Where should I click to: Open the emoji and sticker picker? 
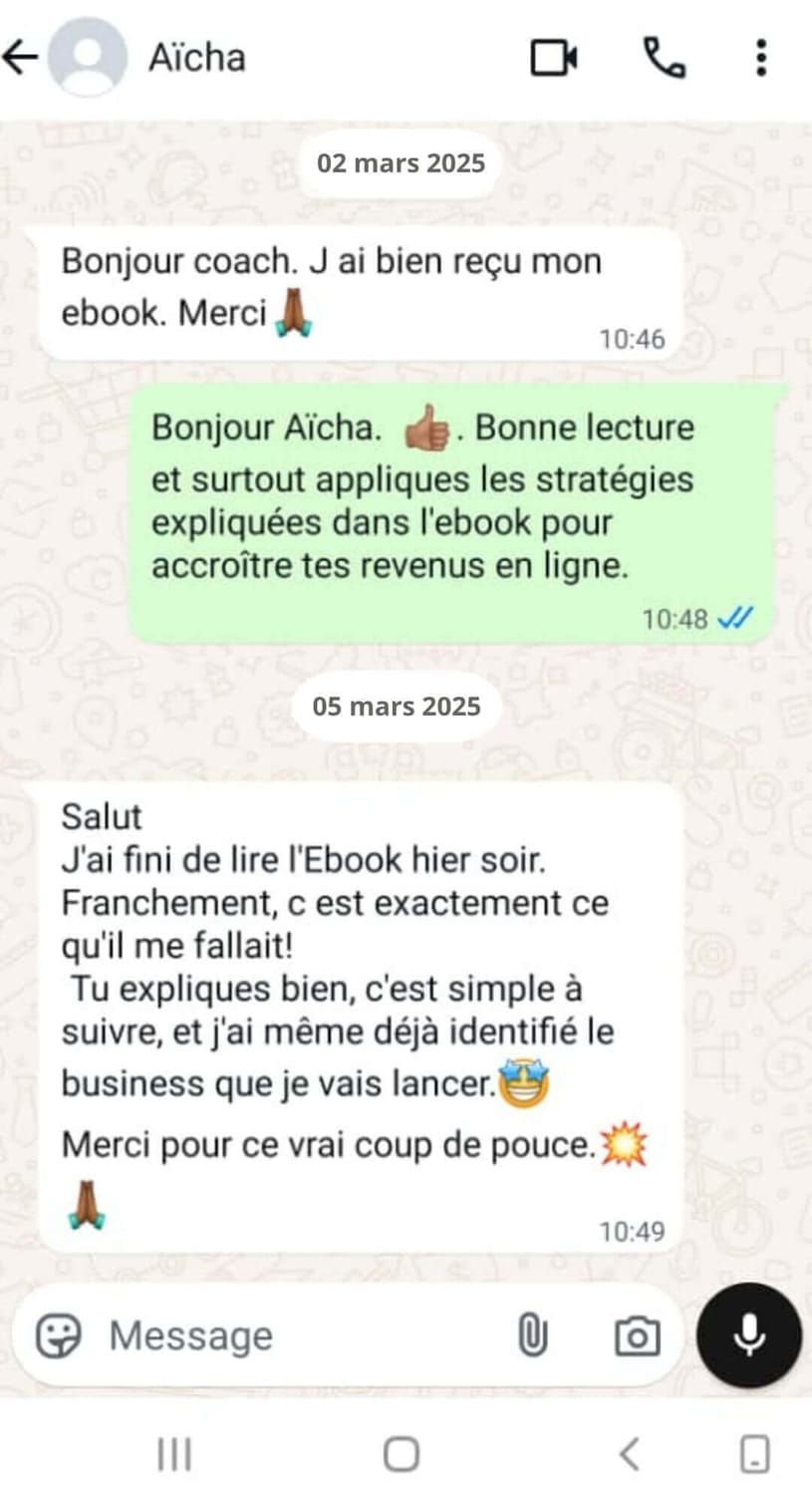59,1336
